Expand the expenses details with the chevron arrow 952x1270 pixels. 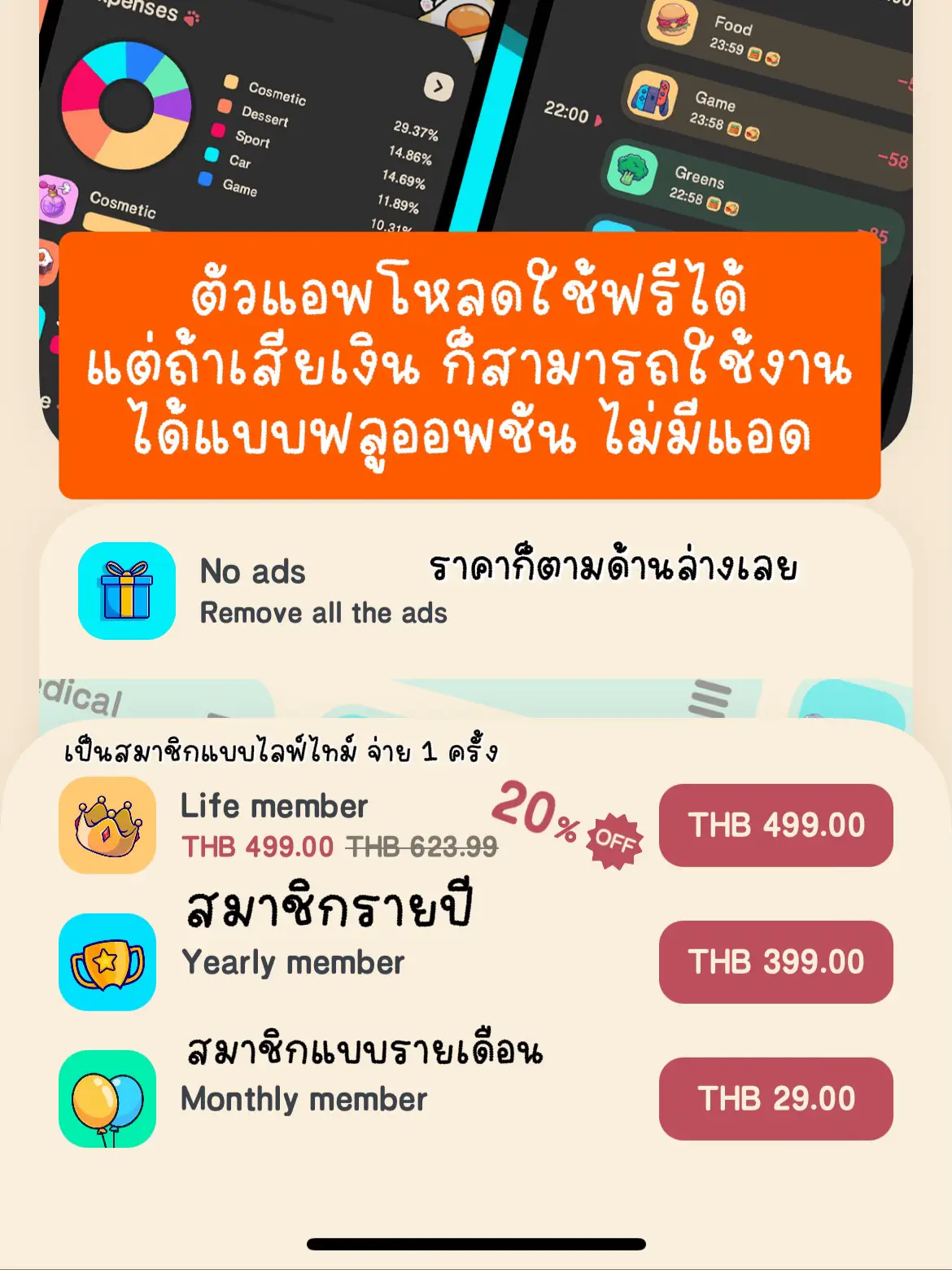pyautogui.click(x=439, y=85)
